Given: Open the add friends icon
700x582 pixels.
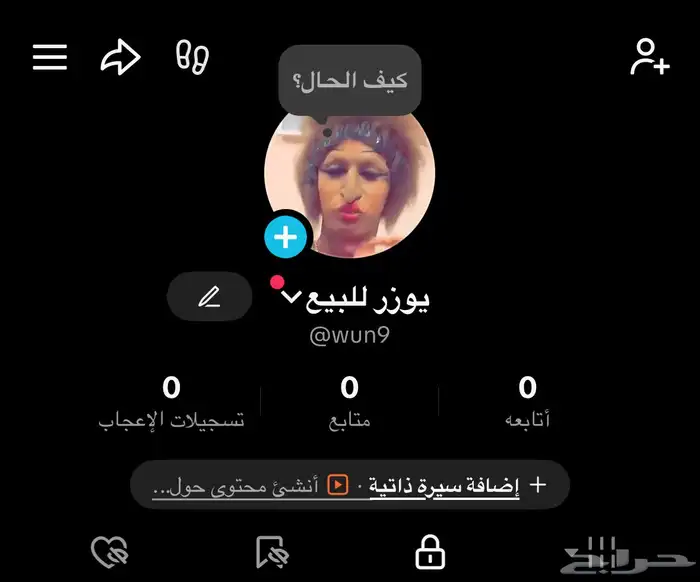Looking at the screenshot, I should coord(649,57).
